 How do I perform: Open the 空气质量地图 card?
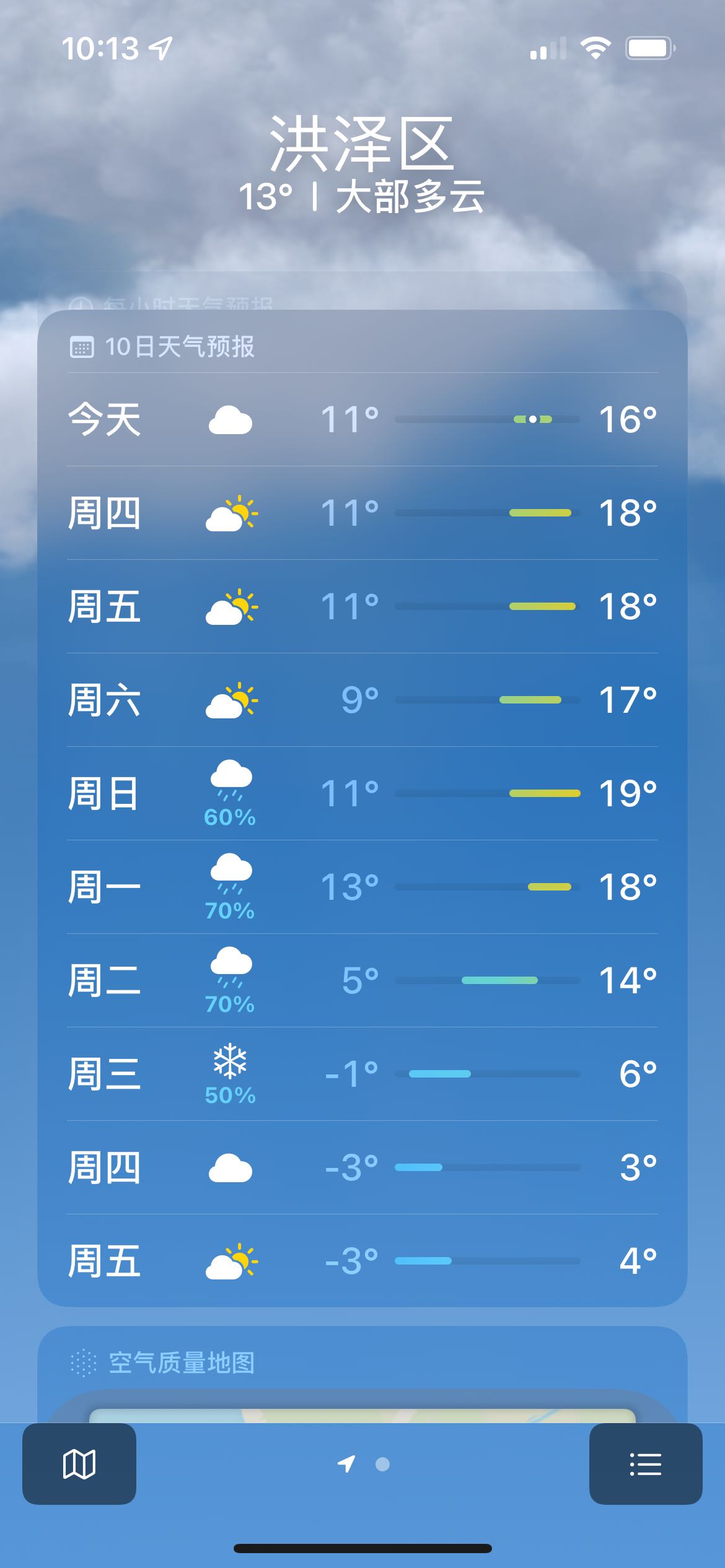coord(362,1375)
